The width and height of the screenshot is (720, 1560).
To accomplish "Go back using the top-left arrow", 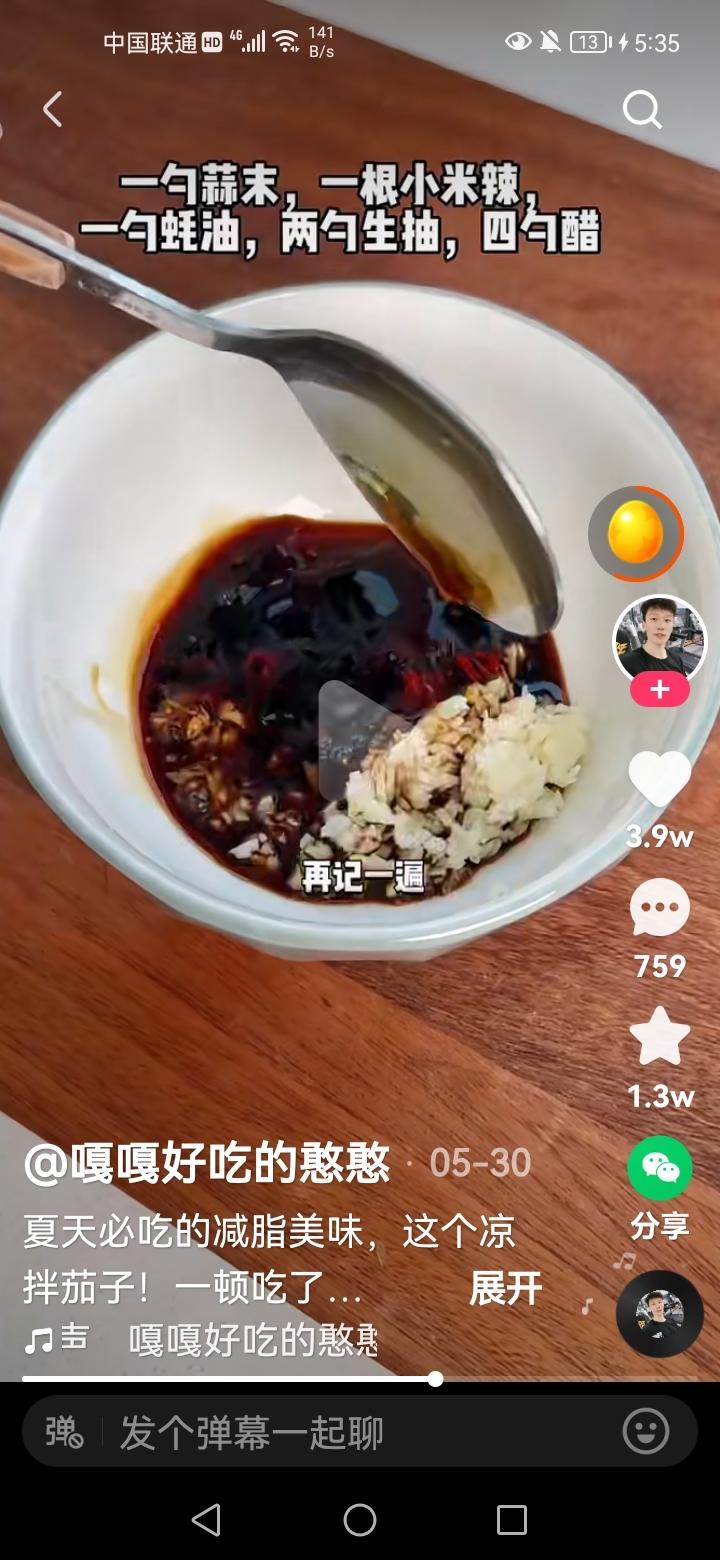I will point(52,109).
